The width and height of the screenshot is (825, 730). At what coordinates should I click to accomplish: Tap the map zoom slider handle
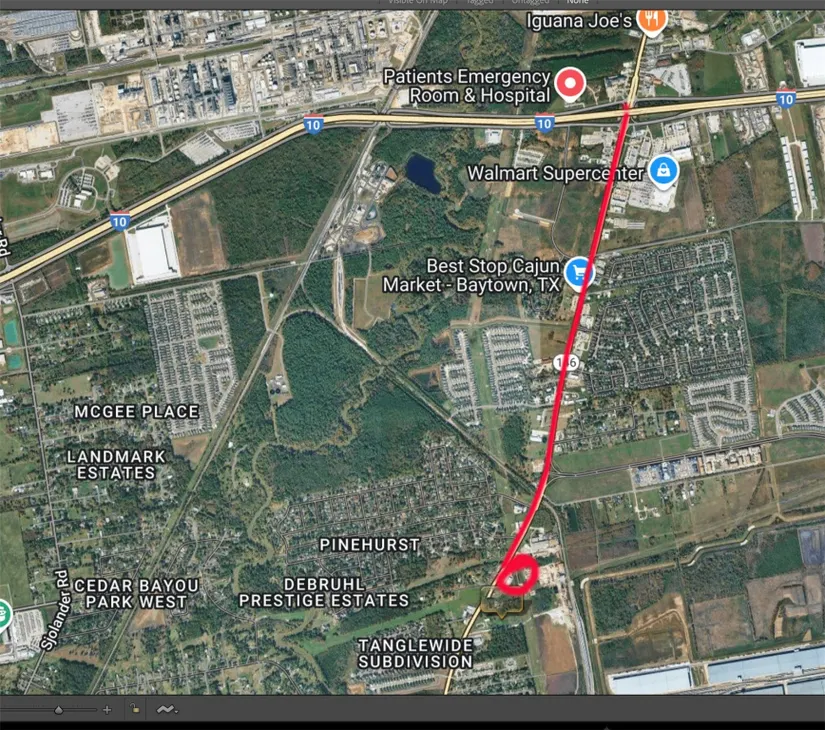click(x=58, y=710)
